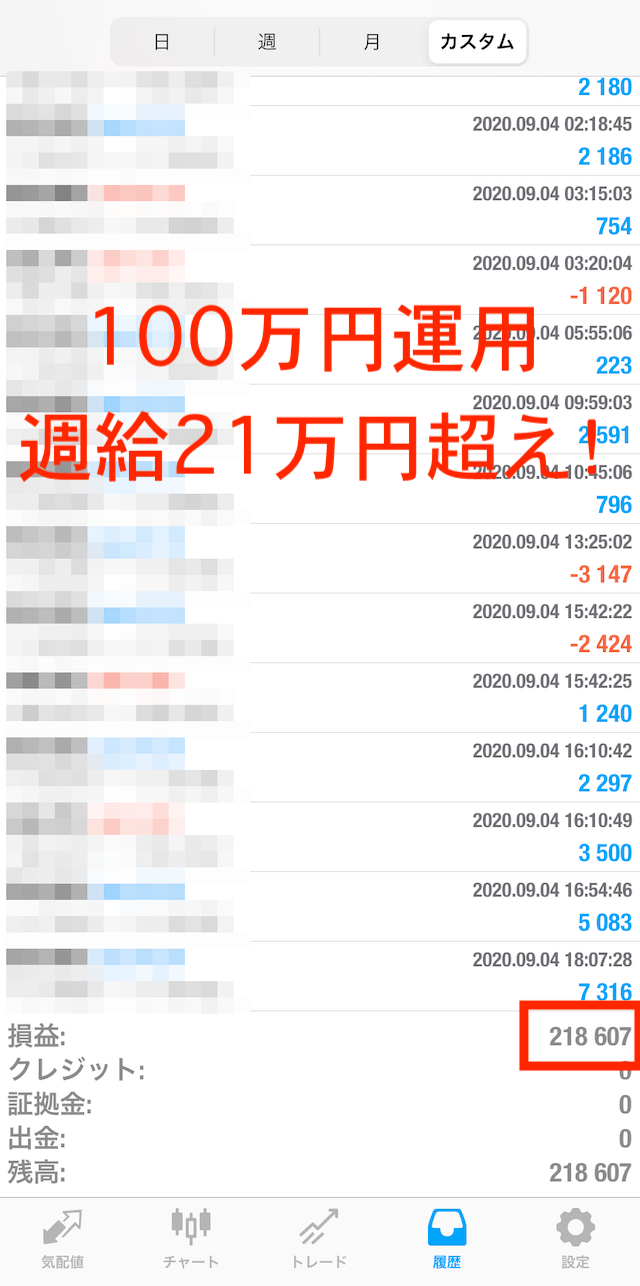Select the 週 (week) period

267,42
